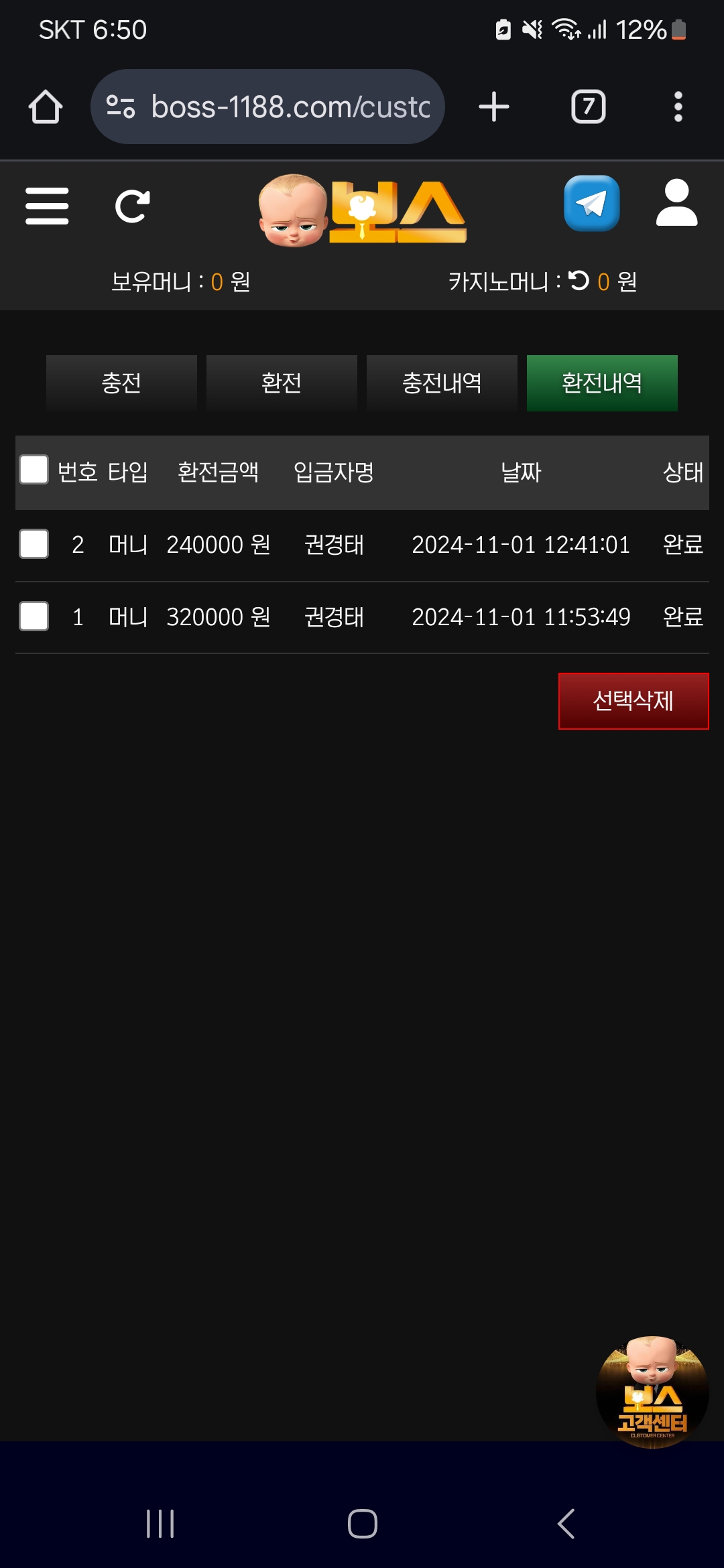Tap the browser address bar

pyautogui.click(x=268, y=107)
